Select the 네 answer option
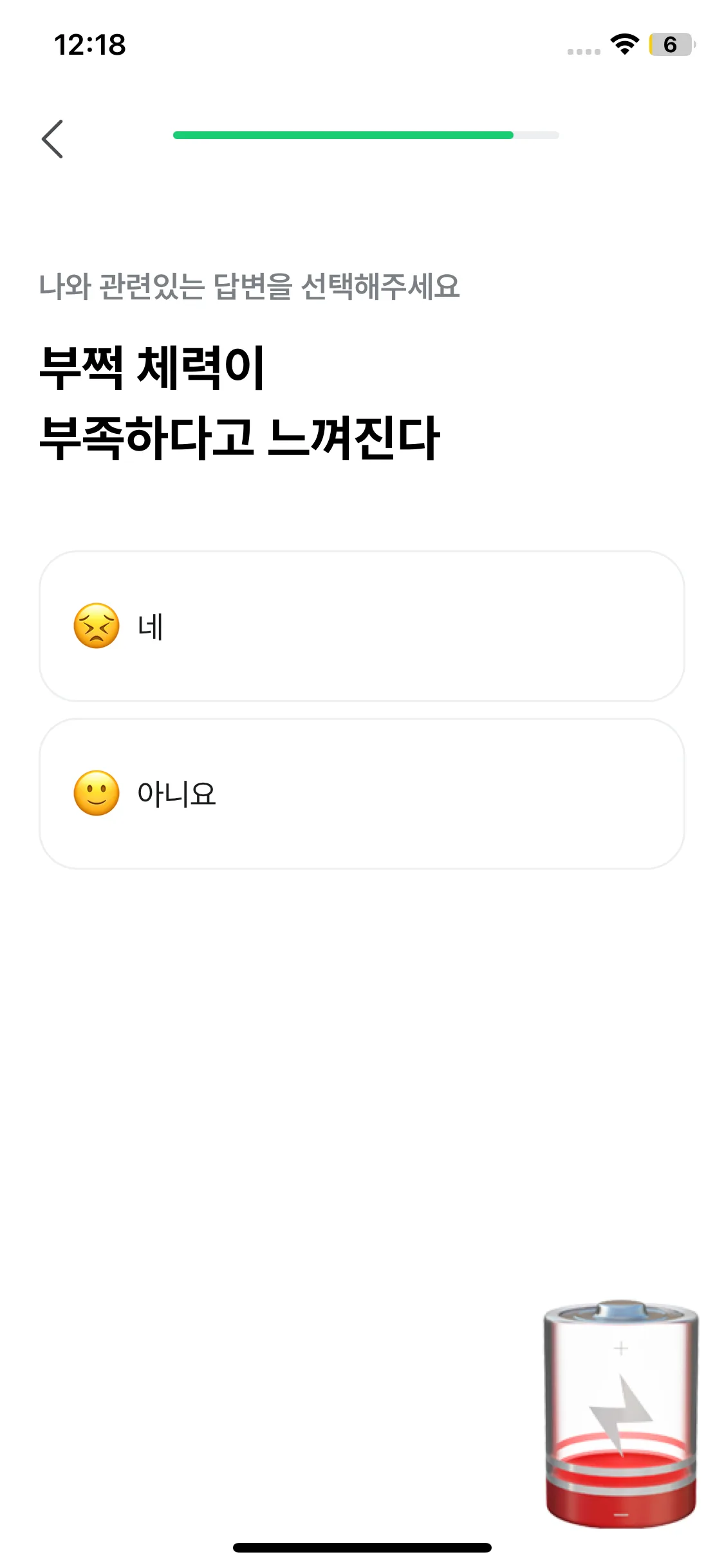724x1568 pixels. click(x=362, y=626)
